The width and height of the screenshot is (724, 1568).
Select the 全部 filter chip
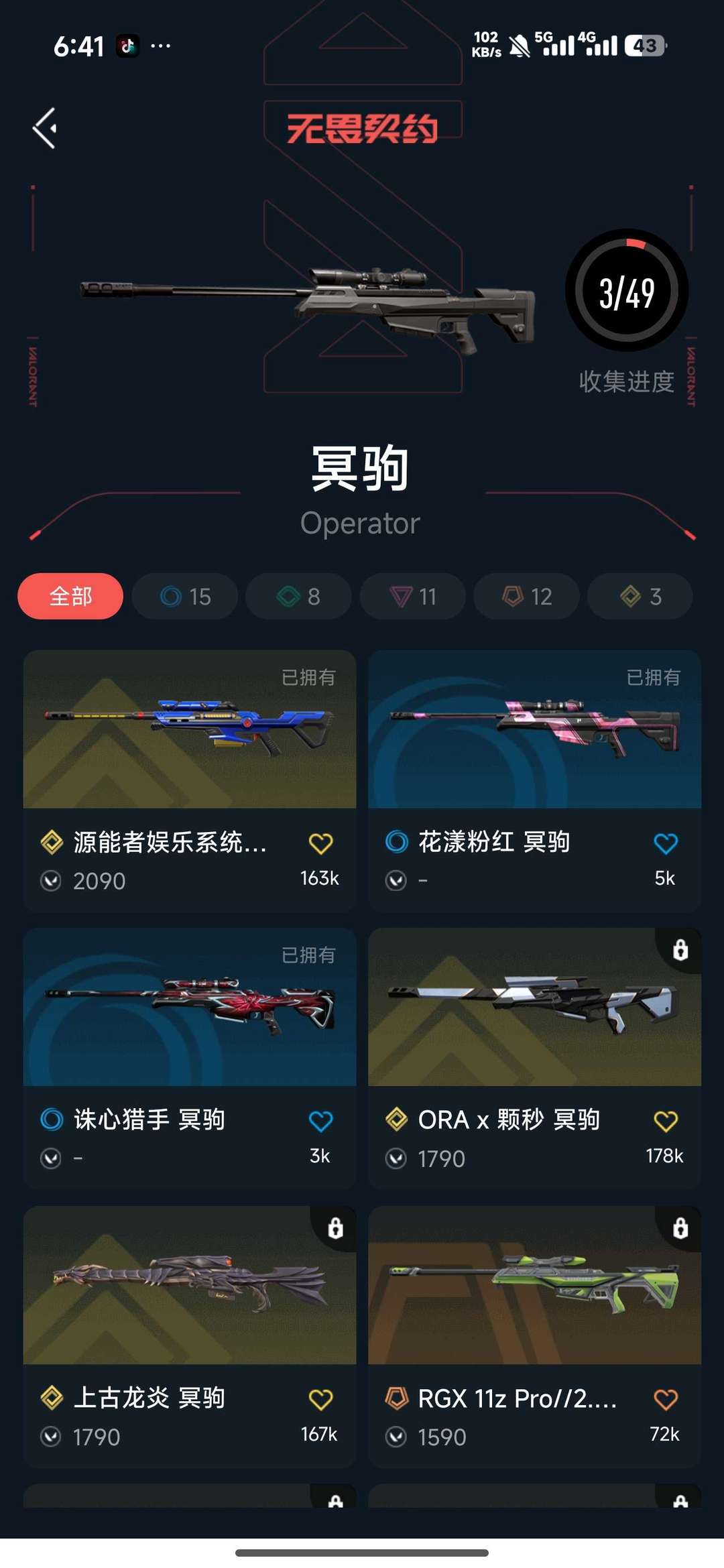70,596
